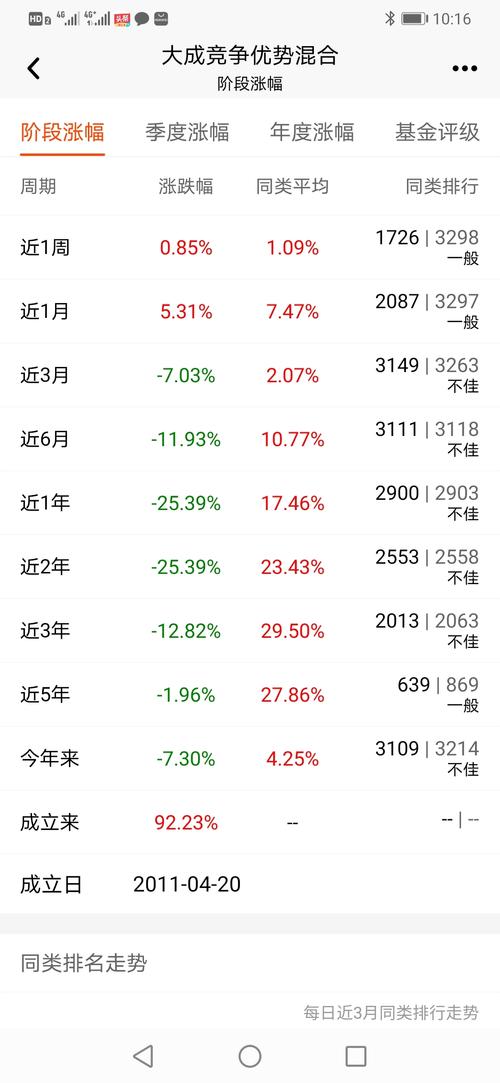Go back with the top-left arrow
500x1083 pixels.
click(33, 68)
